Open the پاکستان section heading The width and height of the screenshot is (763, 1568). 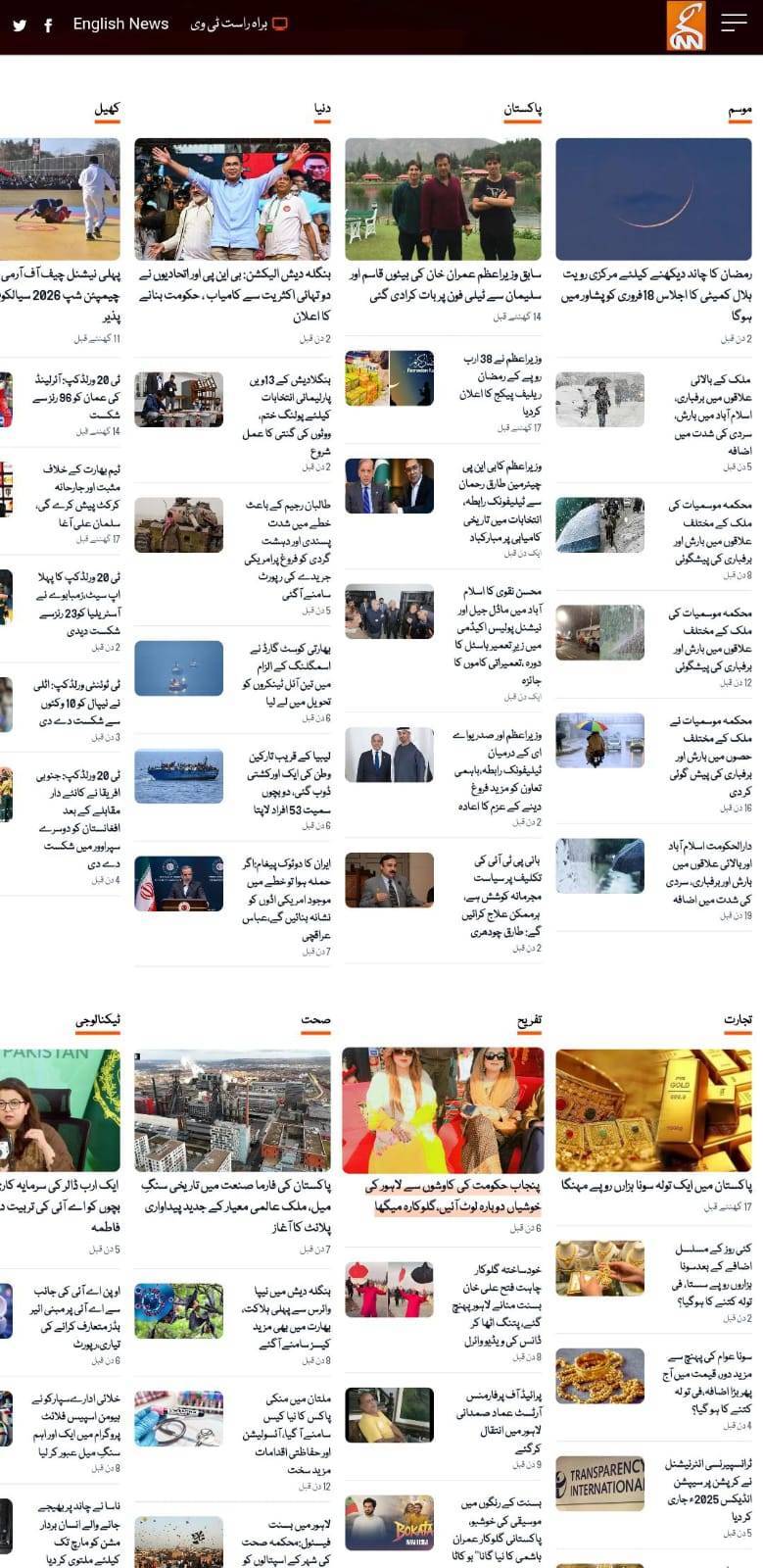click(x=523, y=109)
